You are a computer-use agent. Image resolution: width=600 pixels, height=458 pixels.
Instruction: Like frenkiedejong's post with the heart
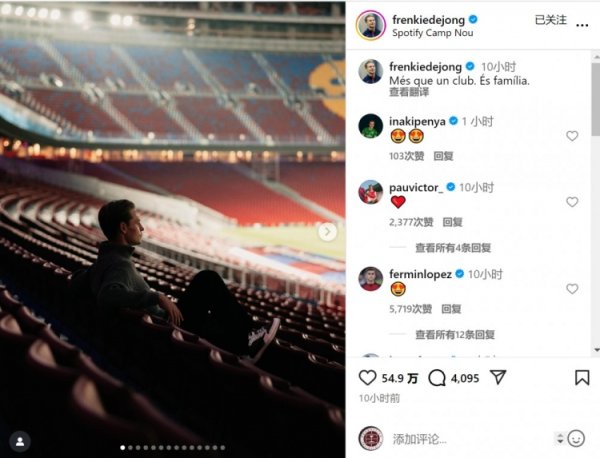pos(366,378)
